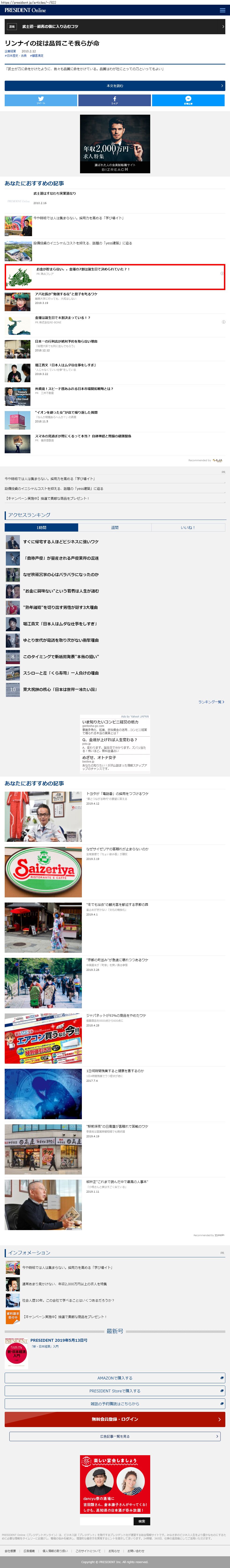Open the 武士道―顧客の懐に入り込むコツ series banner
The image size is (230, 1568).
coord(115,27)
